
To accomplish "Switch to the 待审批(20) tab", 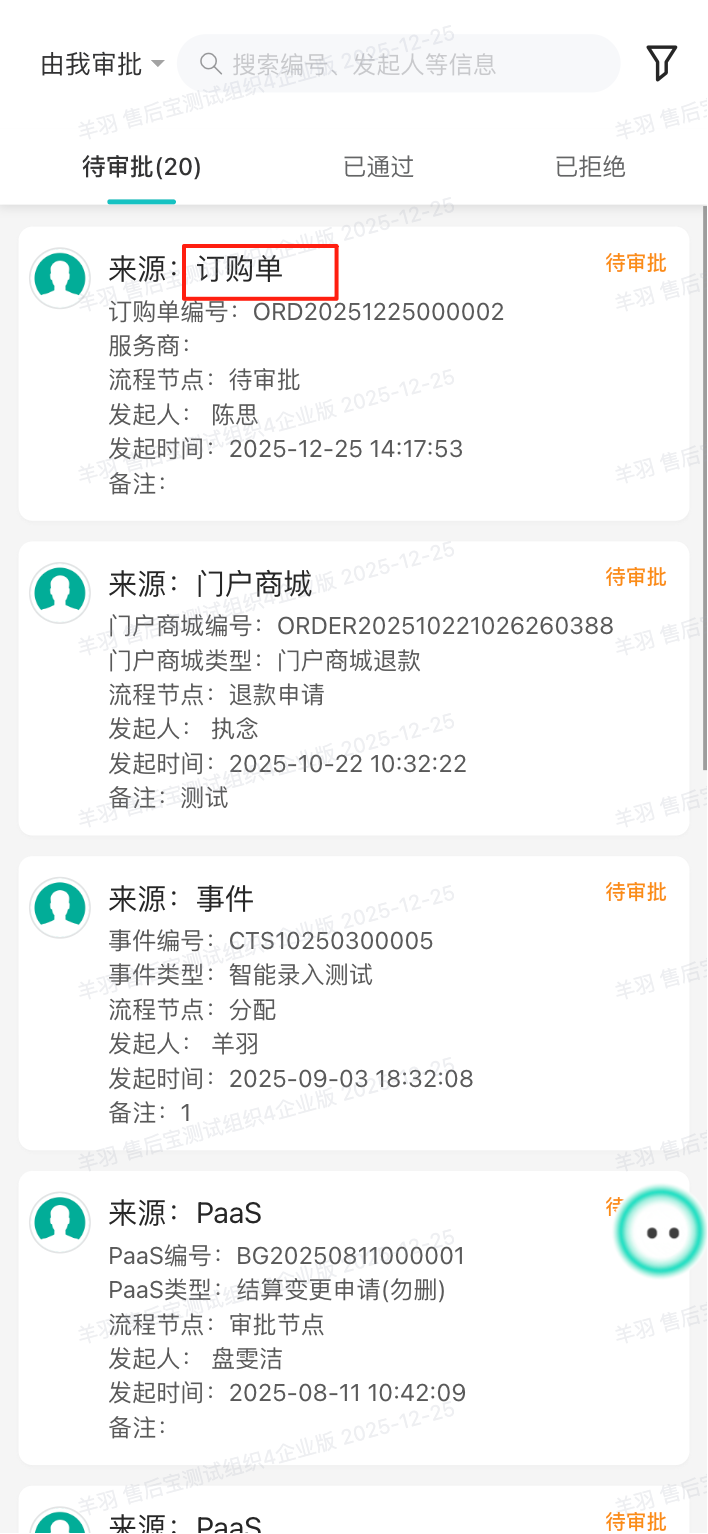I will (142, 167).
